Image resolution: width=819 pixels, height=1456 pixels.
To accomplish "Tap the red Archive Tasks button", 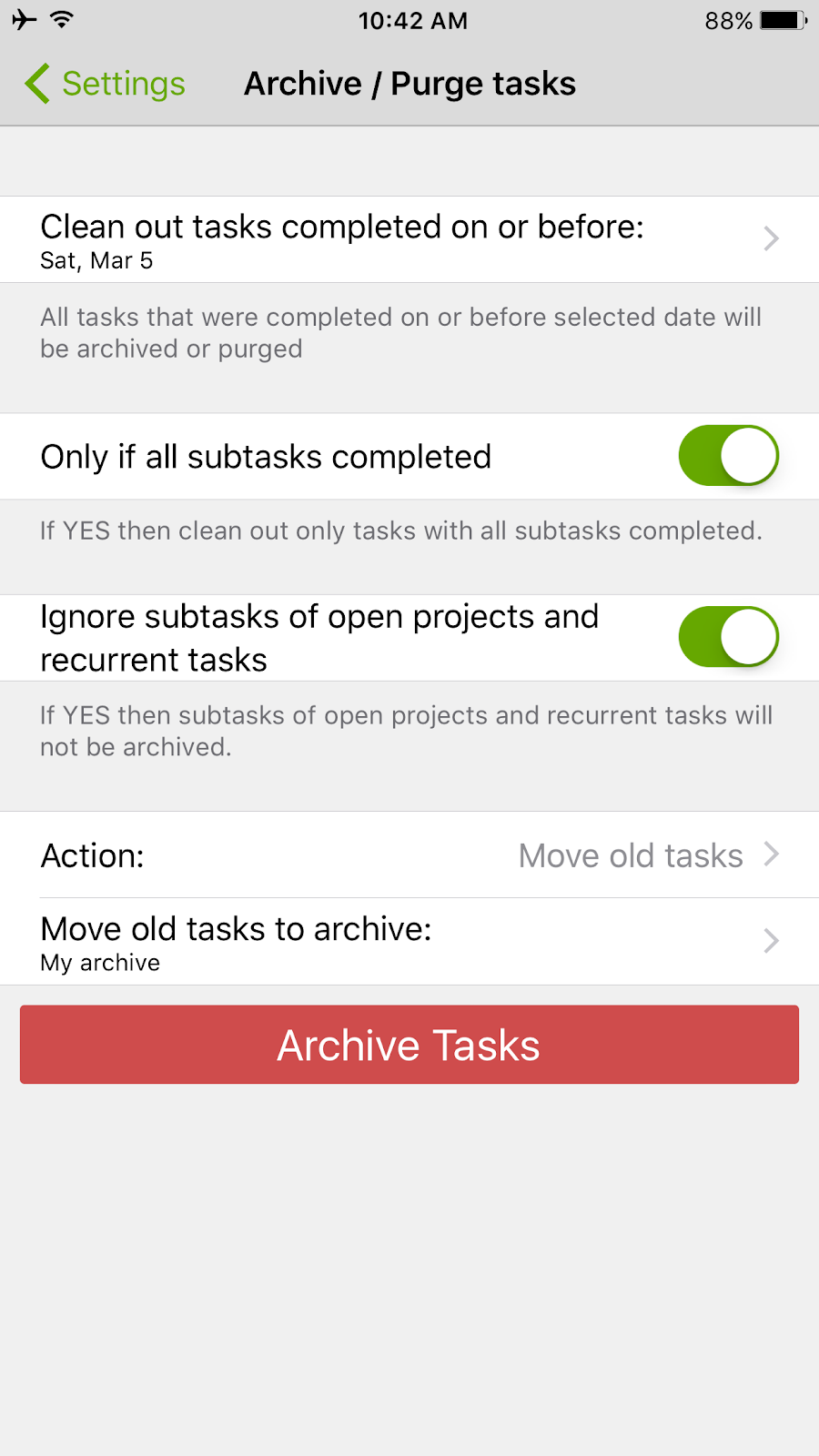I will pos(409,1045).
